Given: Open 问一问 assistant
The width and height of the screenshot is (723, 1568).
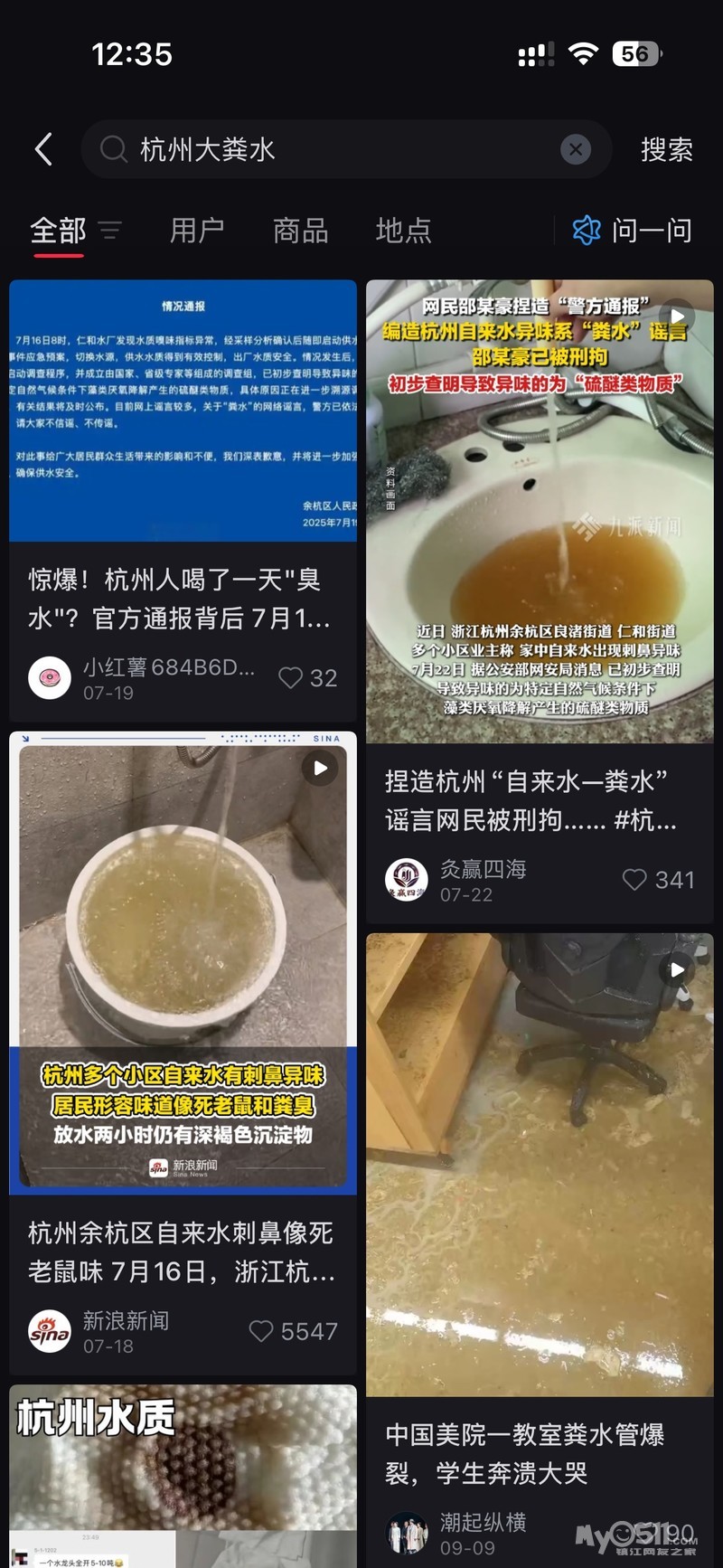Looking at the screenshot, I should click(633, 231).
